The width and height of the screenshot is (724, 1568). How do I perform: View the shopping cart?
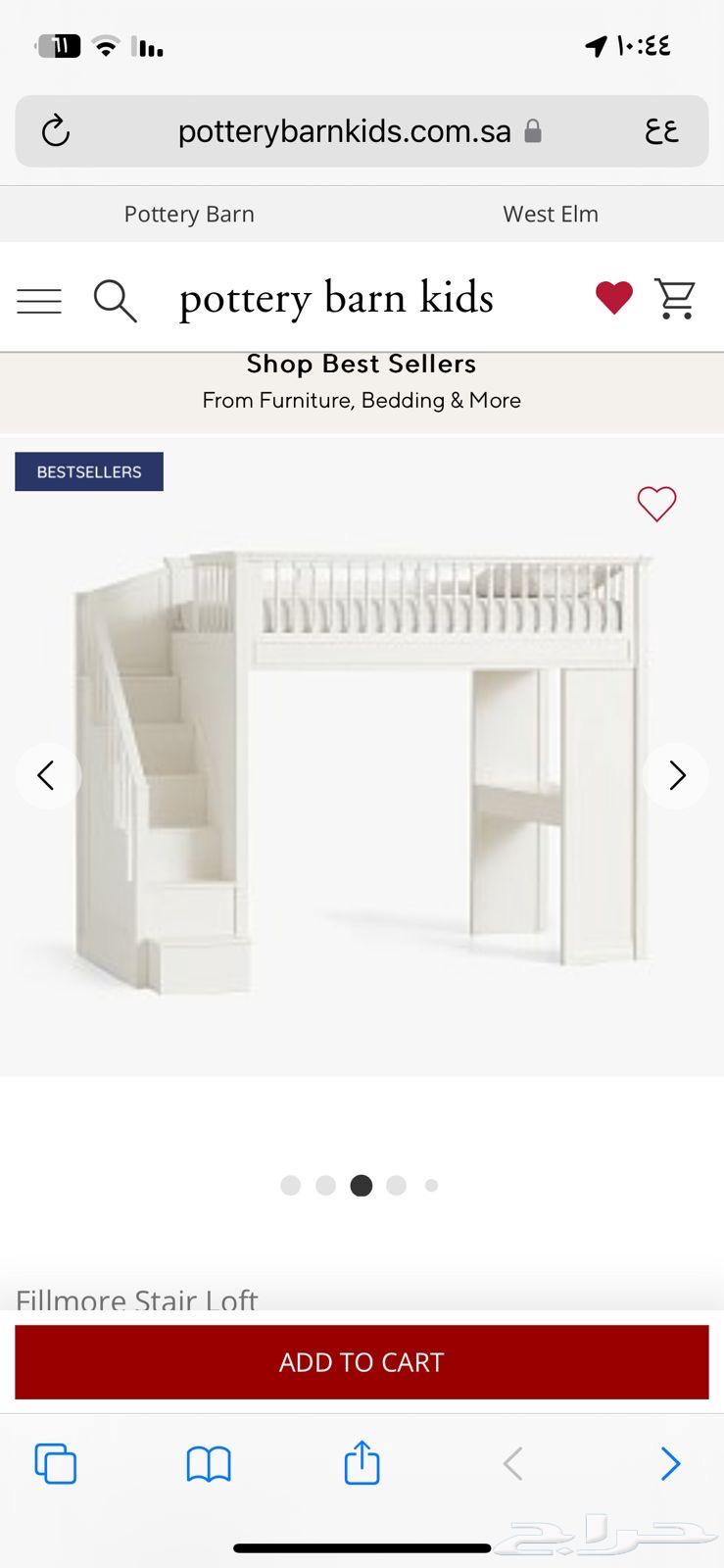click(676, 299)
